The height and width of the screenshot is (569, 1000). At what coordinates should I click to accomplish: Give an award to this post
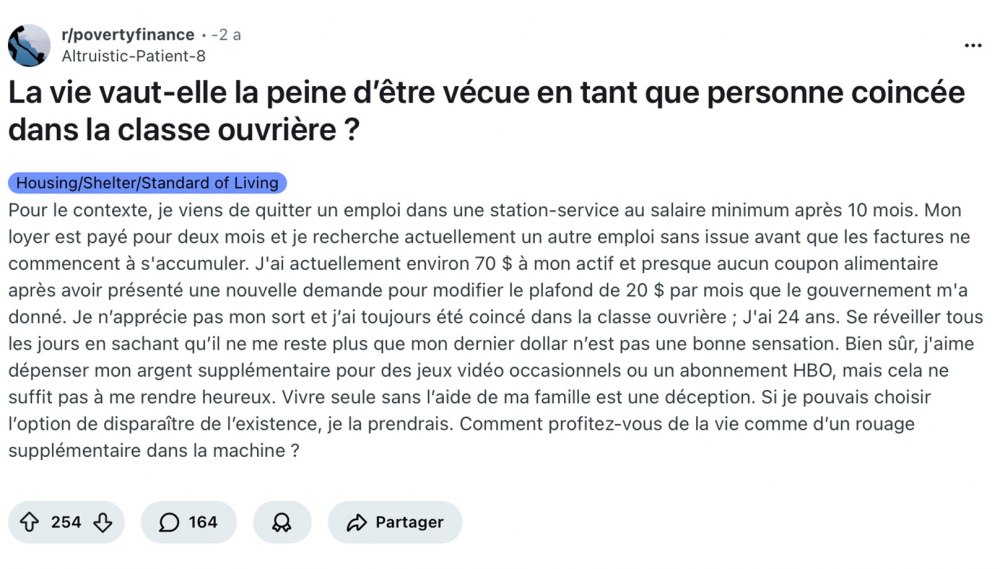pos(281,522)
